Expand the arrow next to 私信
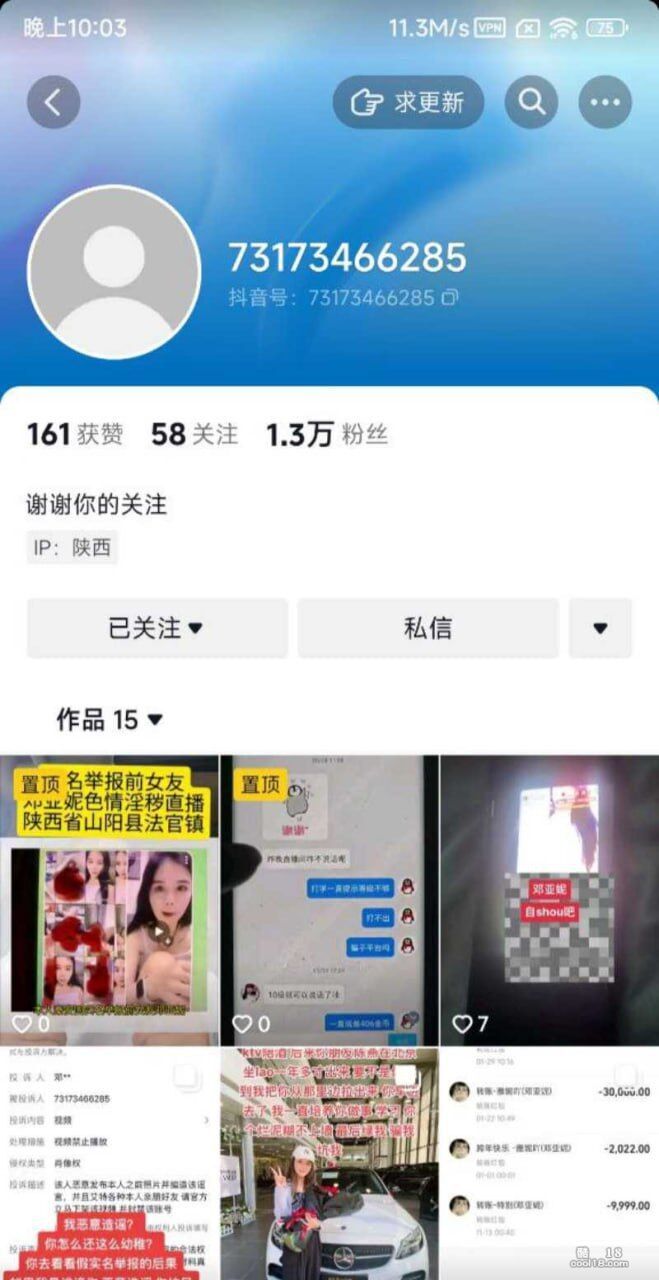 tap(600, 628)
